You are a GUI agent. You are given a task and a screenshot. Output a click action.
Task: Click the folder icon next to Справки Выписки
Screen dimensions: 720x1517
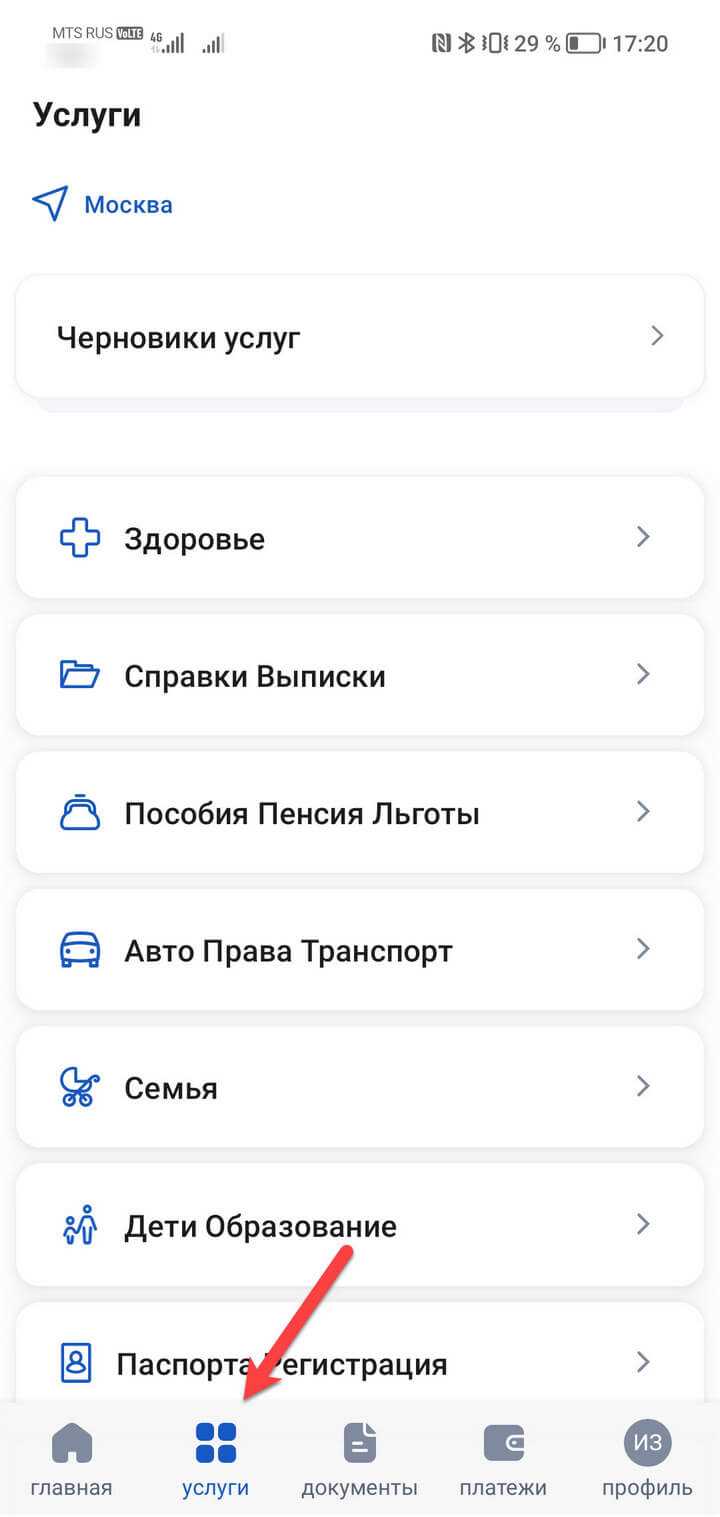pos(78,675)
